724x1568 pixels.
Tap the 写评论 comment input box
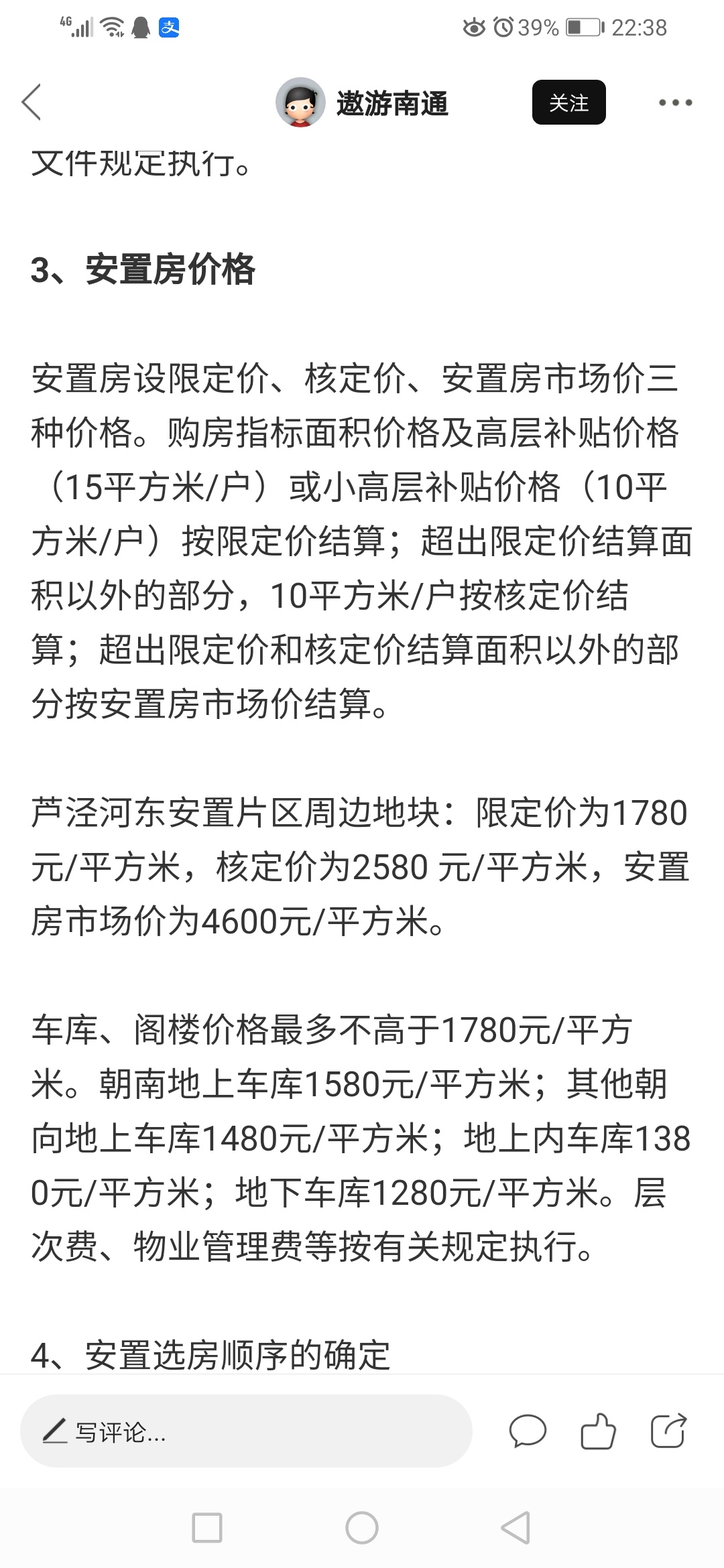pos(245,1432)
